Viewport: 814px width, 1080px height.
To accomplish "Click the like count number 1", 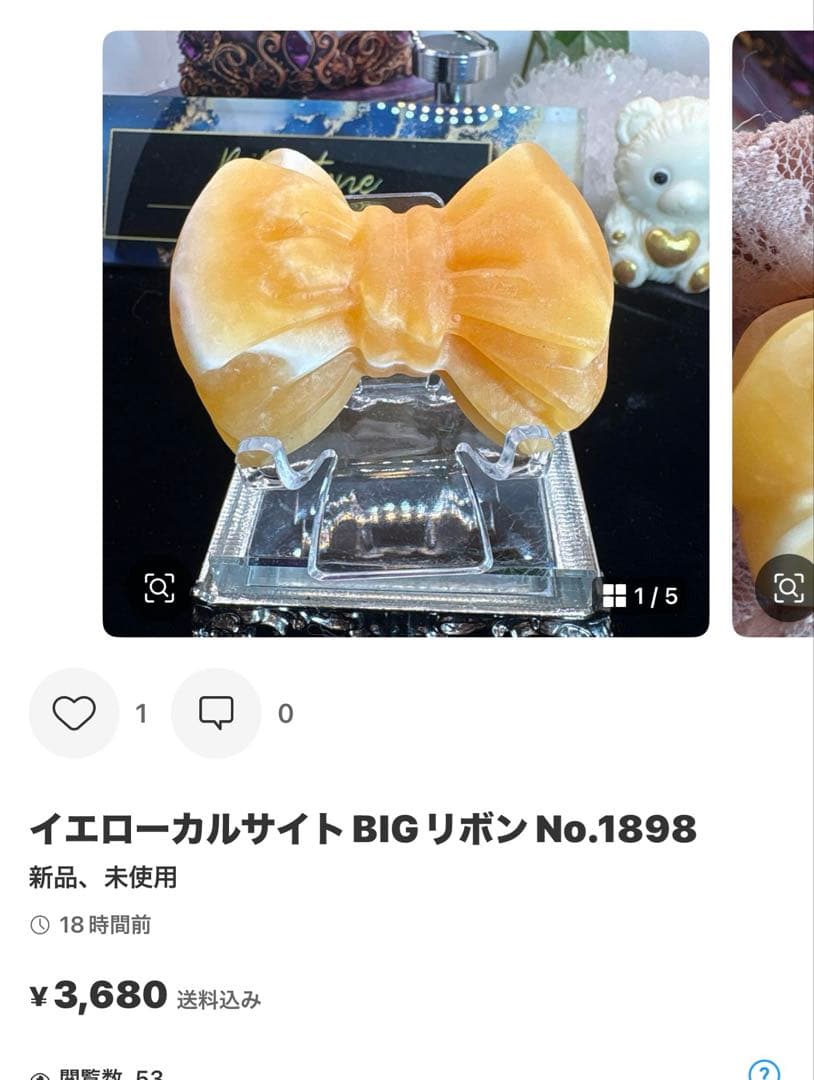I will tap(140, 715).
